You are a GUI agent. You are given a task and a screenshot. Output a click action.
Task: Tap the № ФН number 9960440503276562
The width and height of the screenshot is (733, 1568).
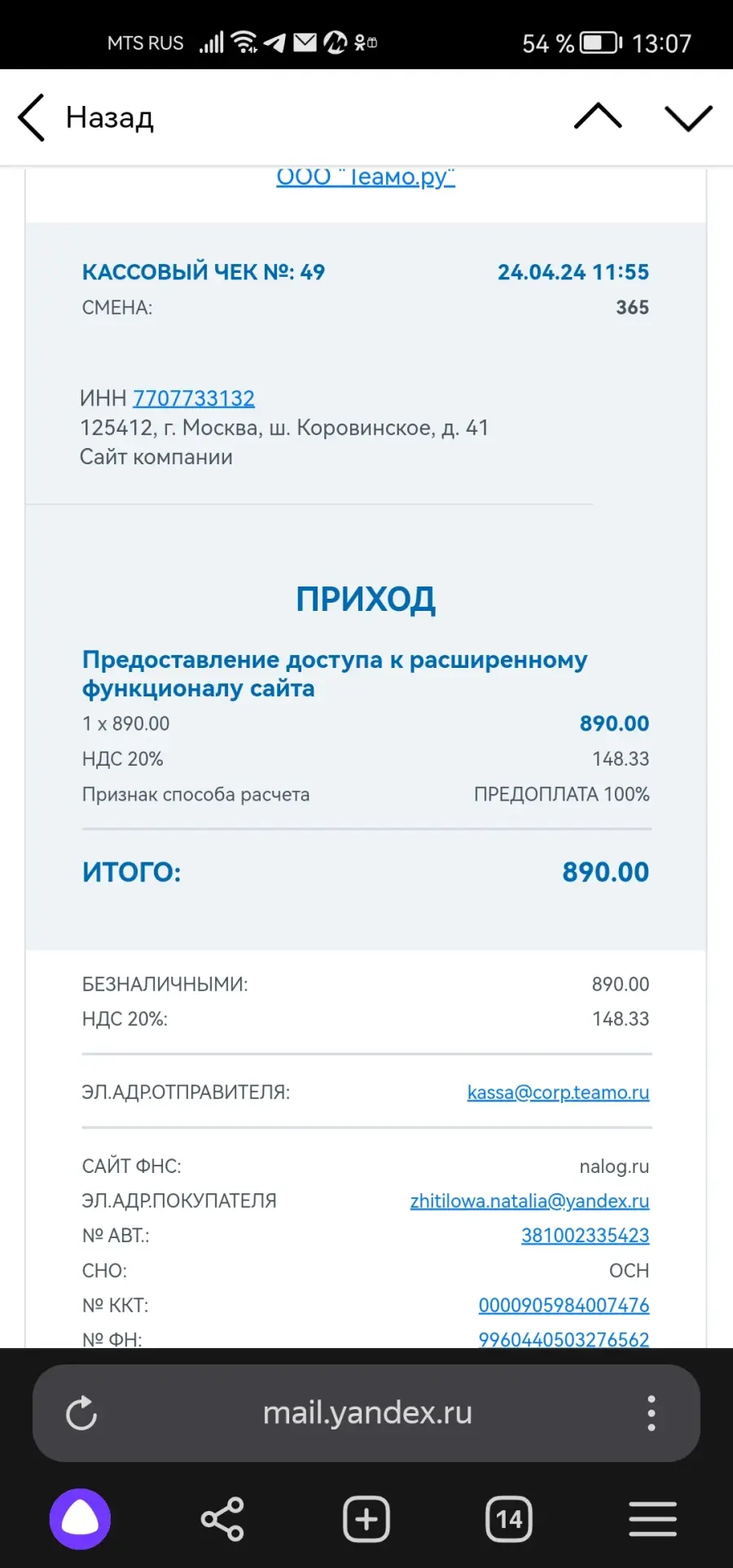click(564, 1339)
